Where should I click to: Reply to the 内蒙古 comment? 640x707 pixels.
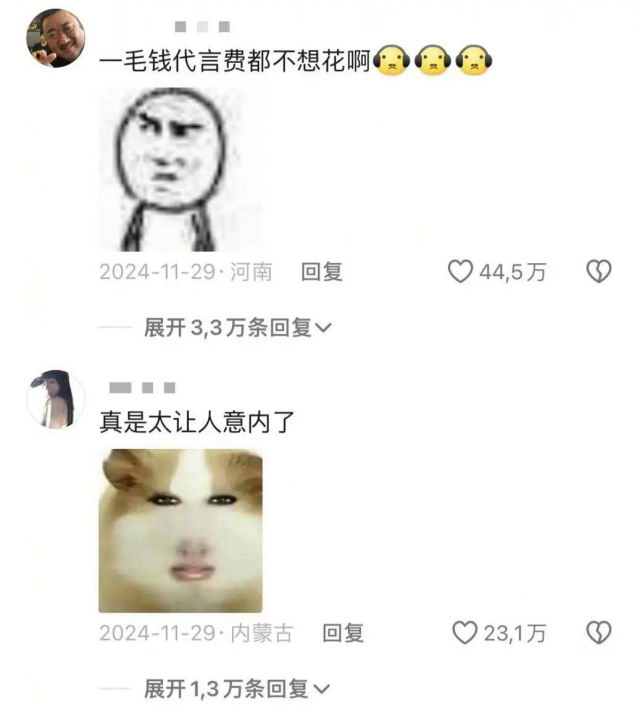(344, 632)
